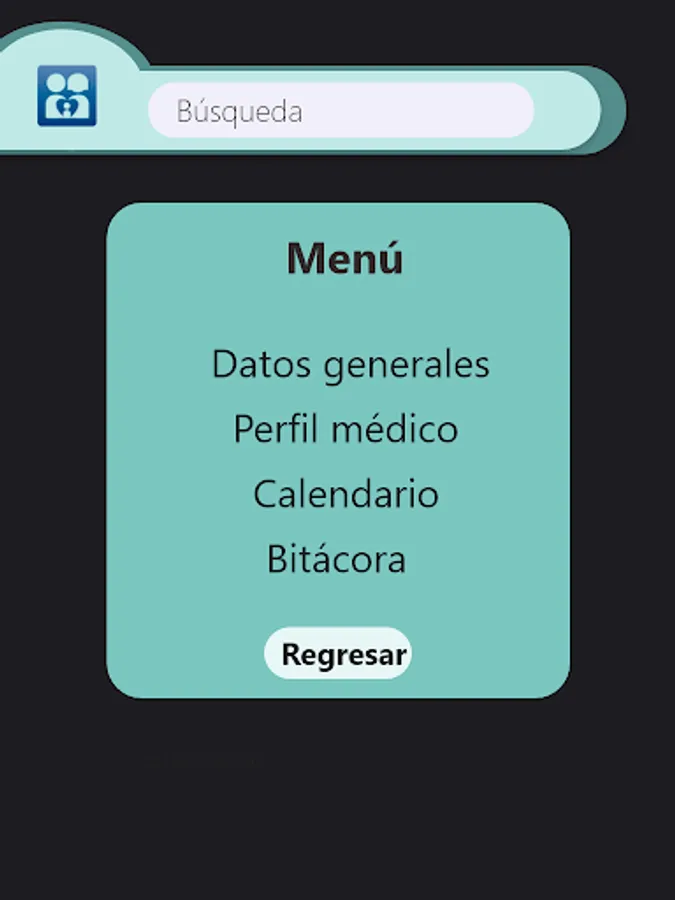Tap the Regresar button
The height and width of the screenshot is (900, 675).
click(x=338, y=654)
